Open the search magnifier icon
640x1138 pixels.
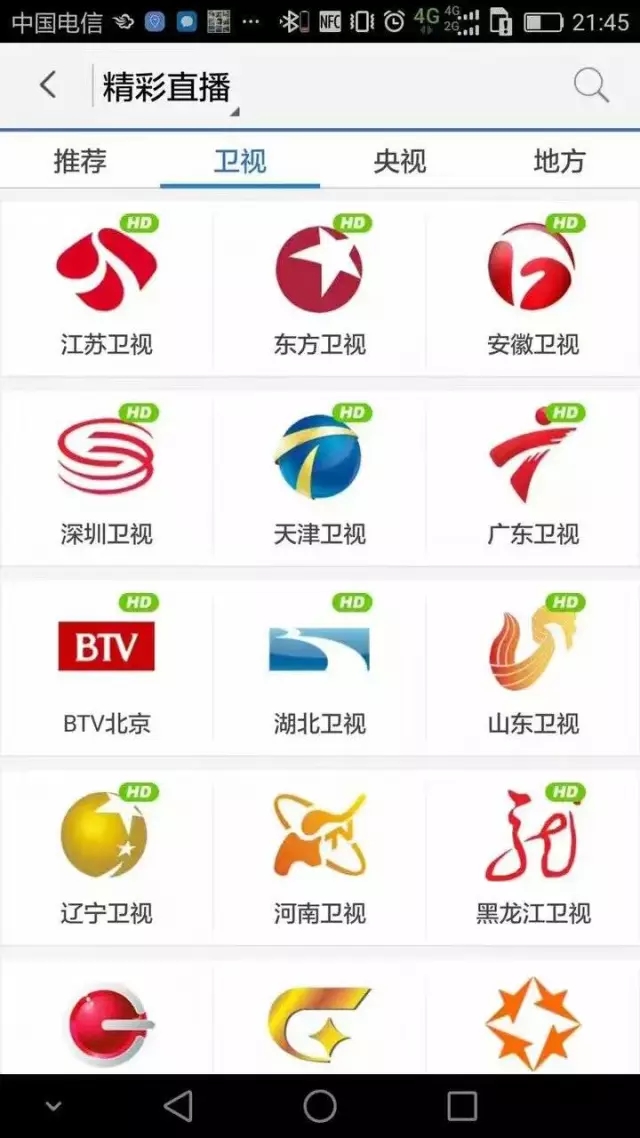(591, 86)
